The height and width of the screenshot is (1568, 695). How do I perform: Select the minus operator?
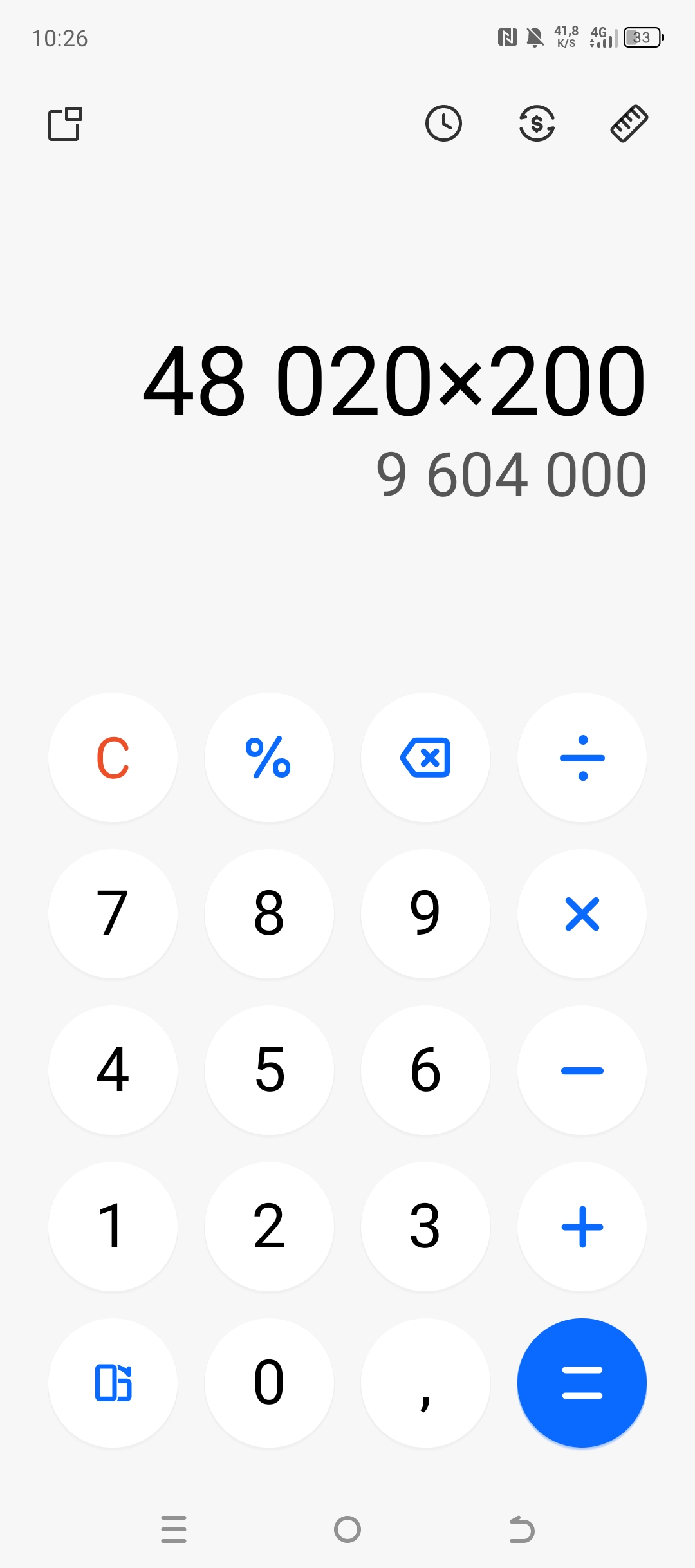582,1070
